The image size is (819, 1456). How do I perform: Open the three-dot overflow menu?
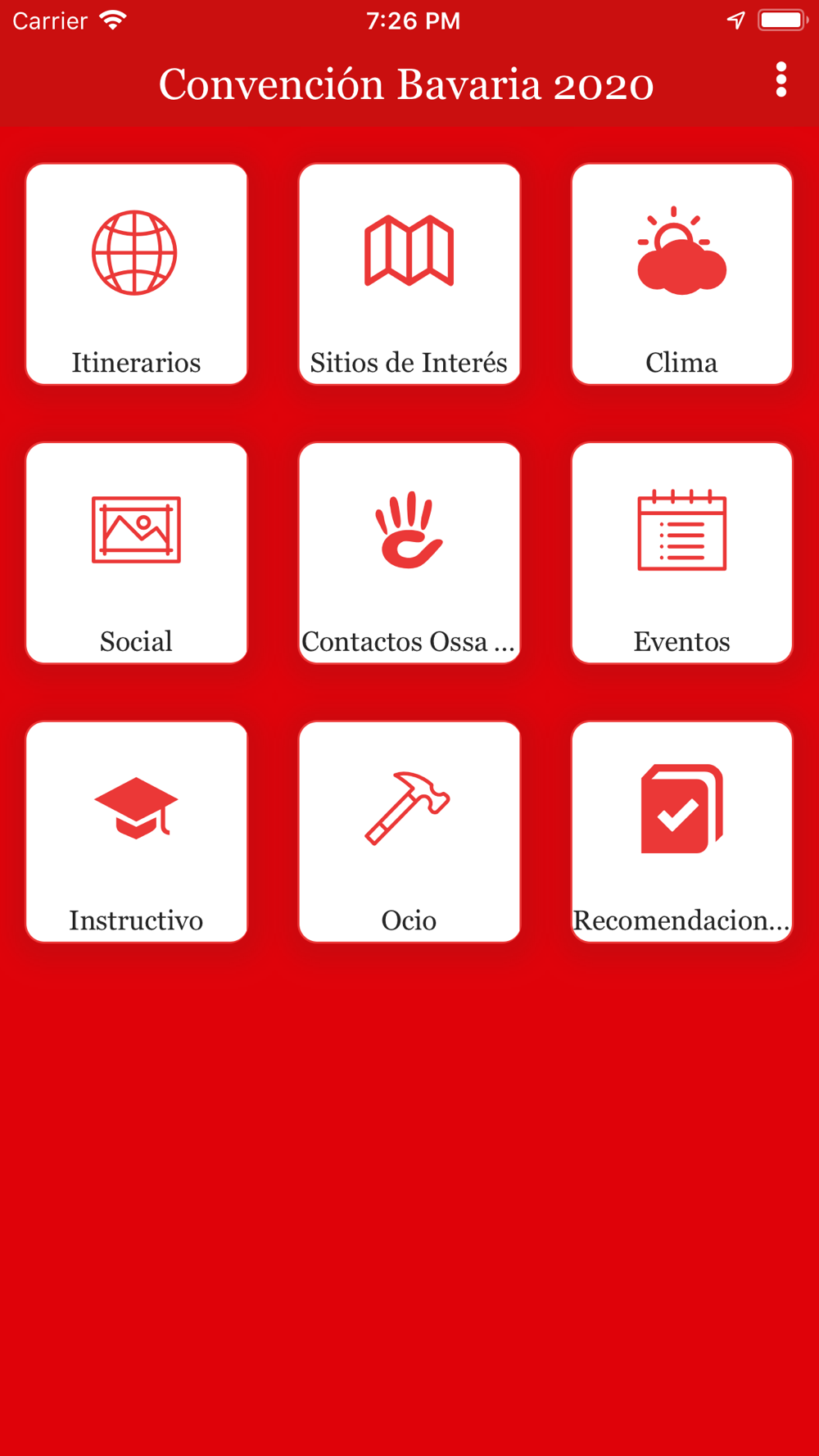tap(781, 79)
